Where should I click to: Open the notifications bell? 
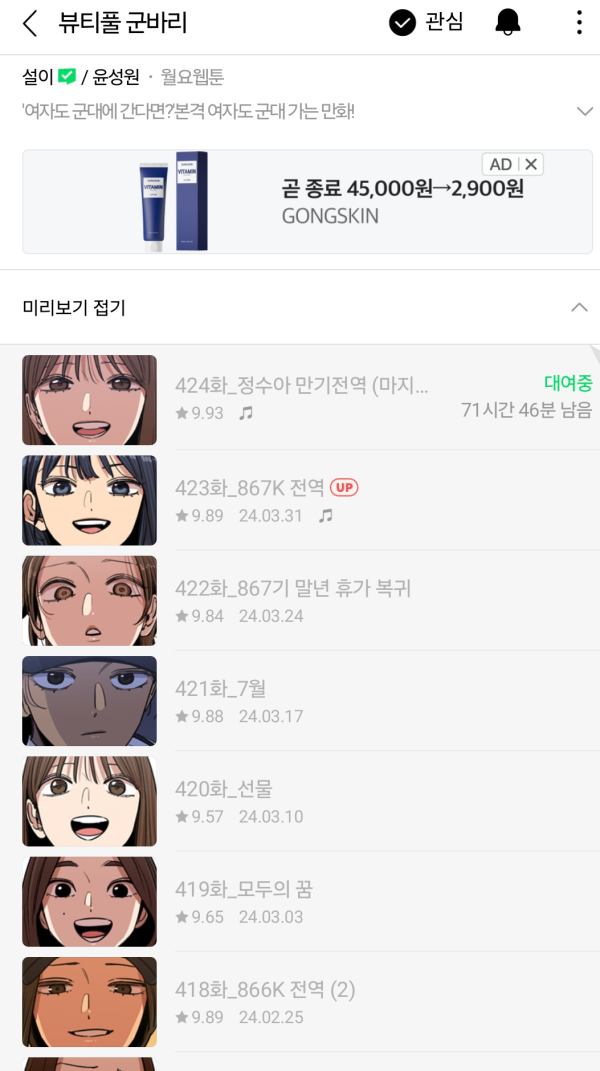pos(508,22)
